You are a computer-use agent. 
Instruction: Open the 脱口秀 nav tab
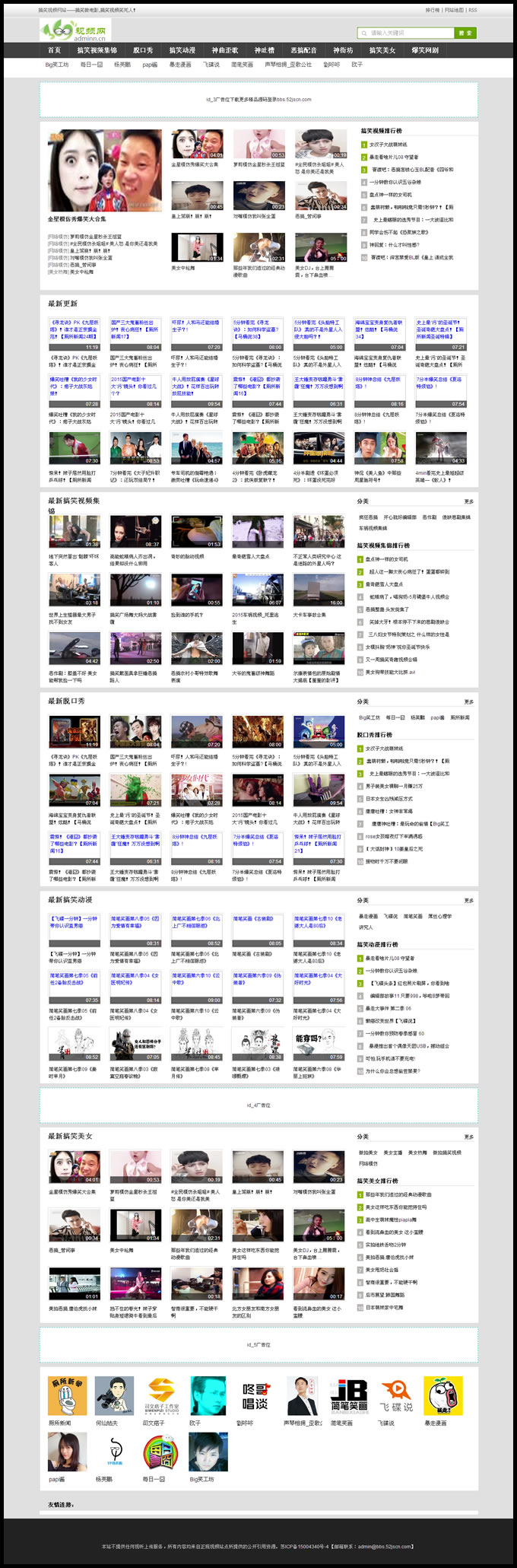(143, 50)
